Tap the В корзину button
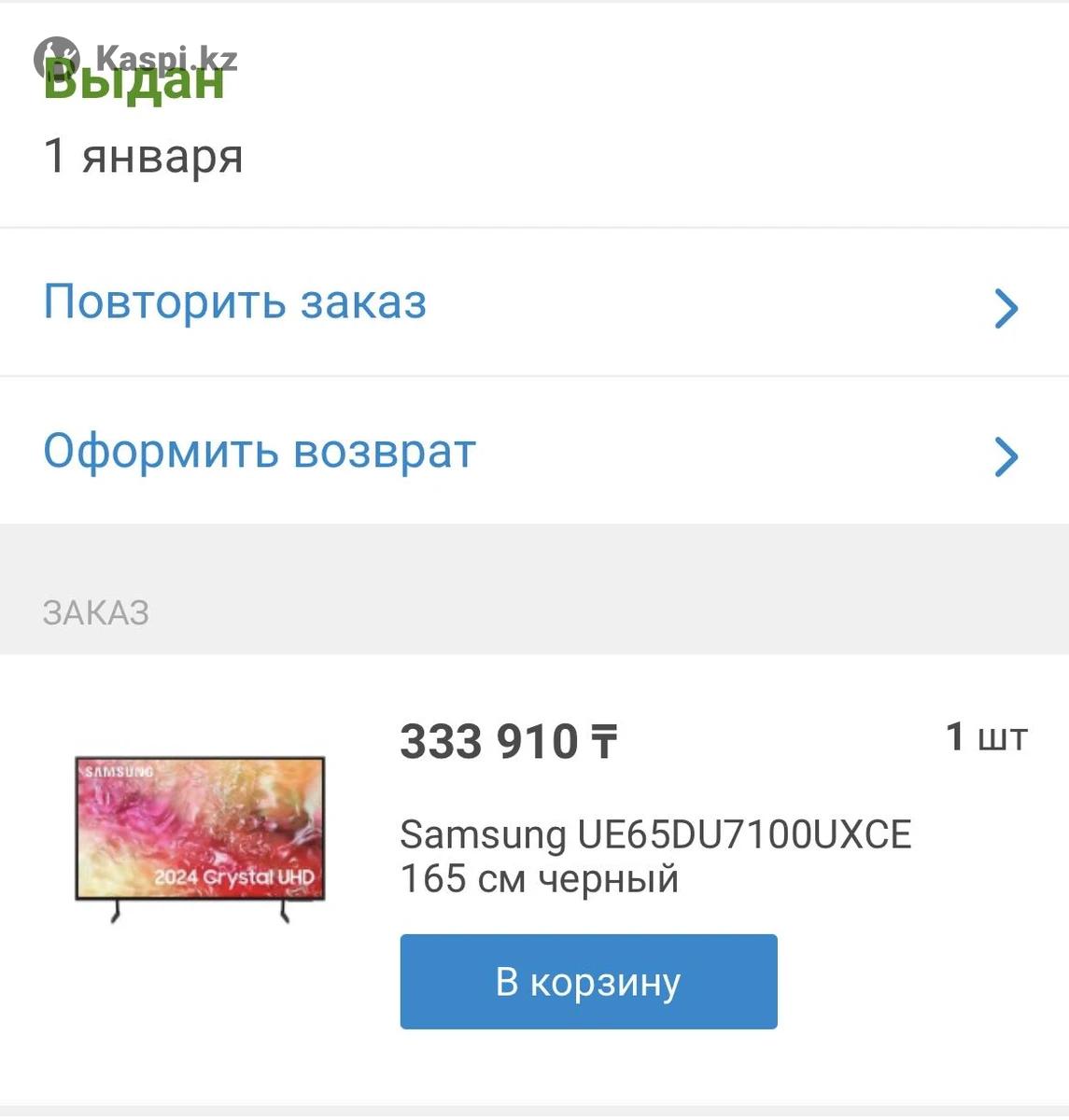This screenshot has height=1120, width=1069. tap(588, 982)
